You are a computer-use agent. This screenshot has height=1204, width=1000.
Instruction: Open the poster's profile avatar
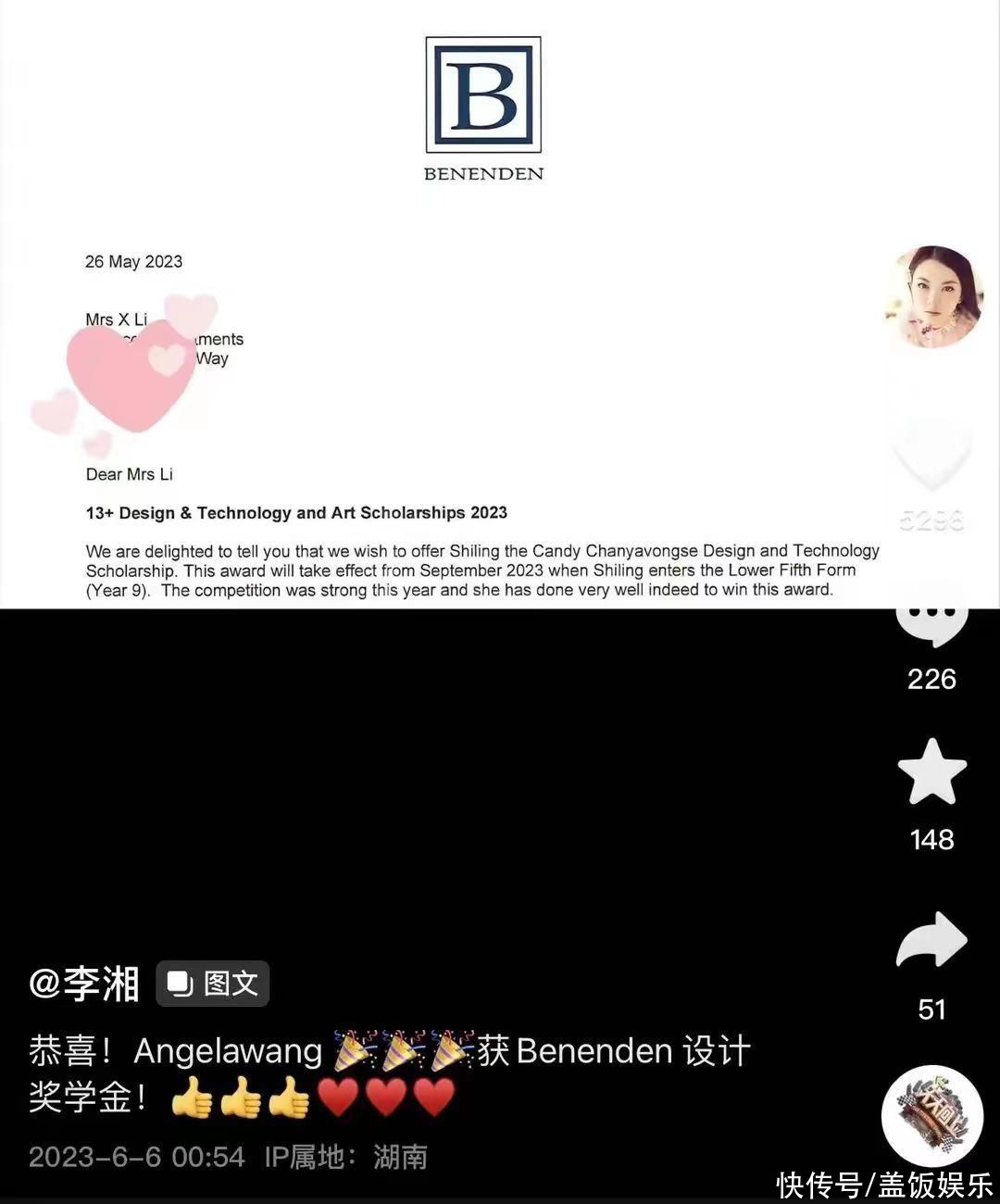[x=933, y=296]
